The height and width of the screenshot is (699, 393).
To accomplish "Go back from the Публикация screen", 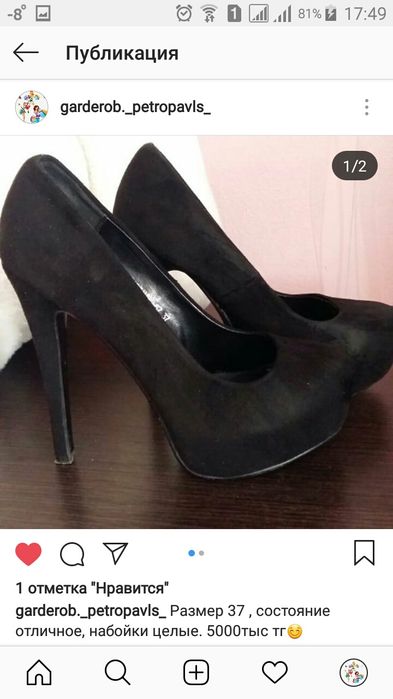I will 25,53.
